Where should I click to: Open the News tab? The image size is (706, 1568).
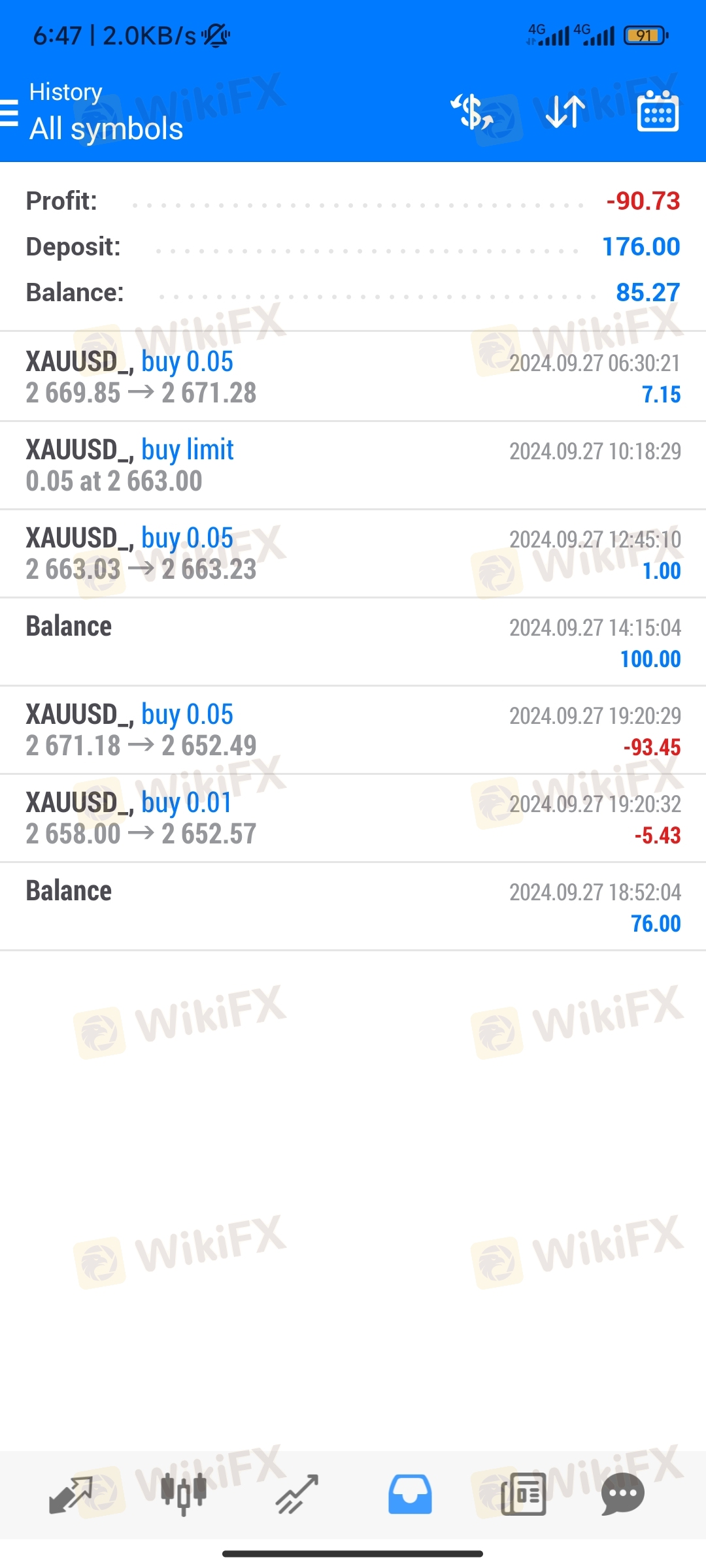coord(523,1495)
